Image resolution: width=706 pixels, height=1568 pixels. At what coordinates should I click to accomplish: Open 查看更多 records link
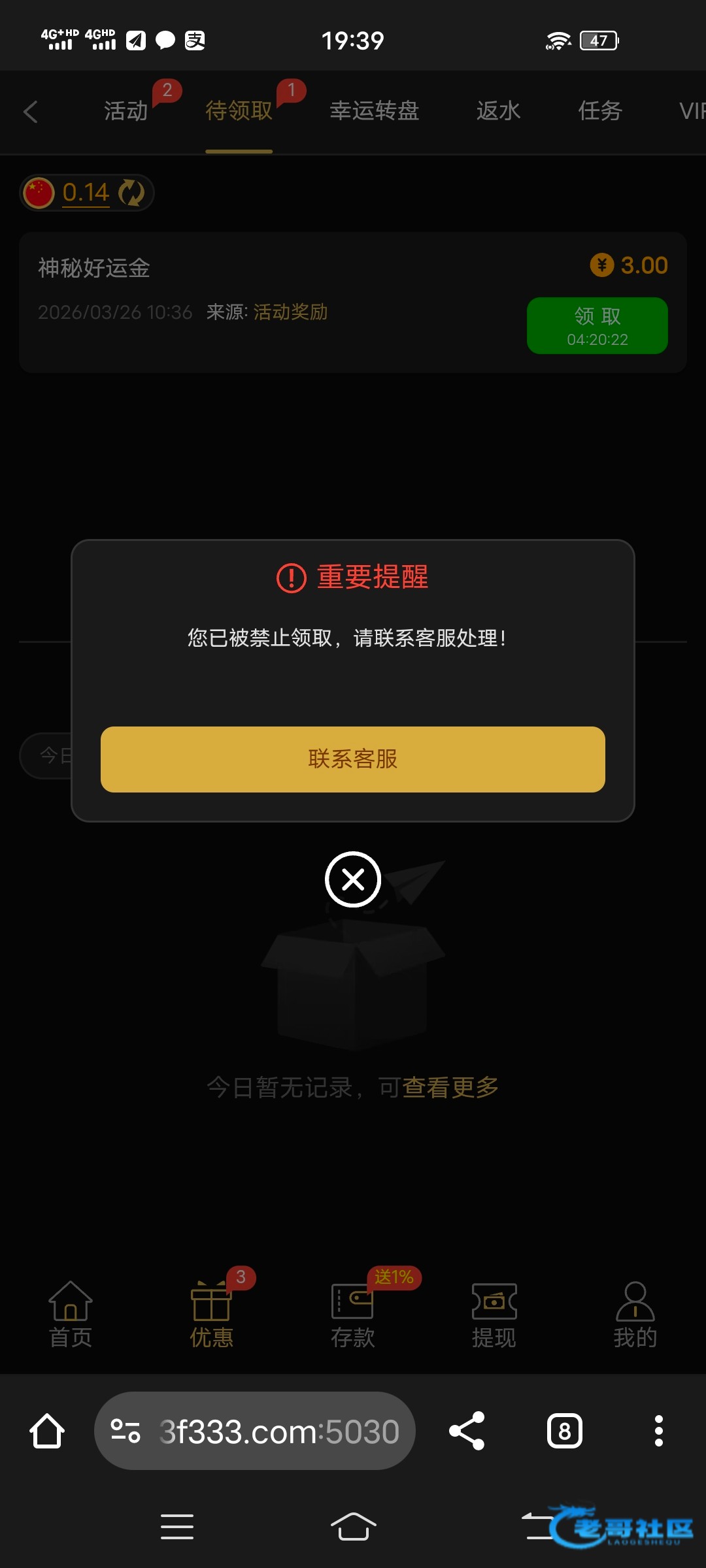(450, 1088)
